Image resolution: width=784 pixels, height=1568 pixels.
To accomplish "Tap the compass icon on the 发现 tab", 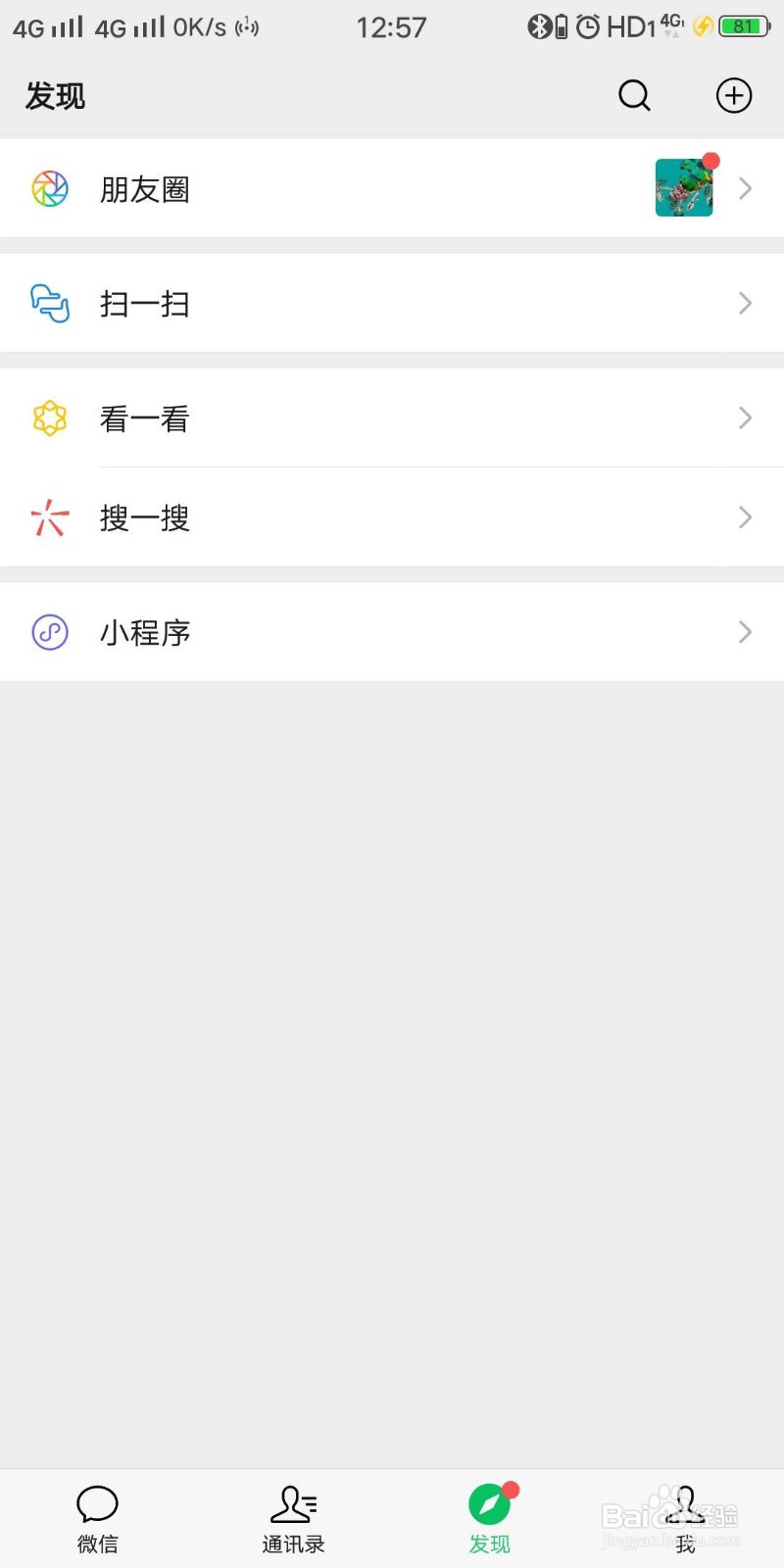I will (x=489, y=1501).
